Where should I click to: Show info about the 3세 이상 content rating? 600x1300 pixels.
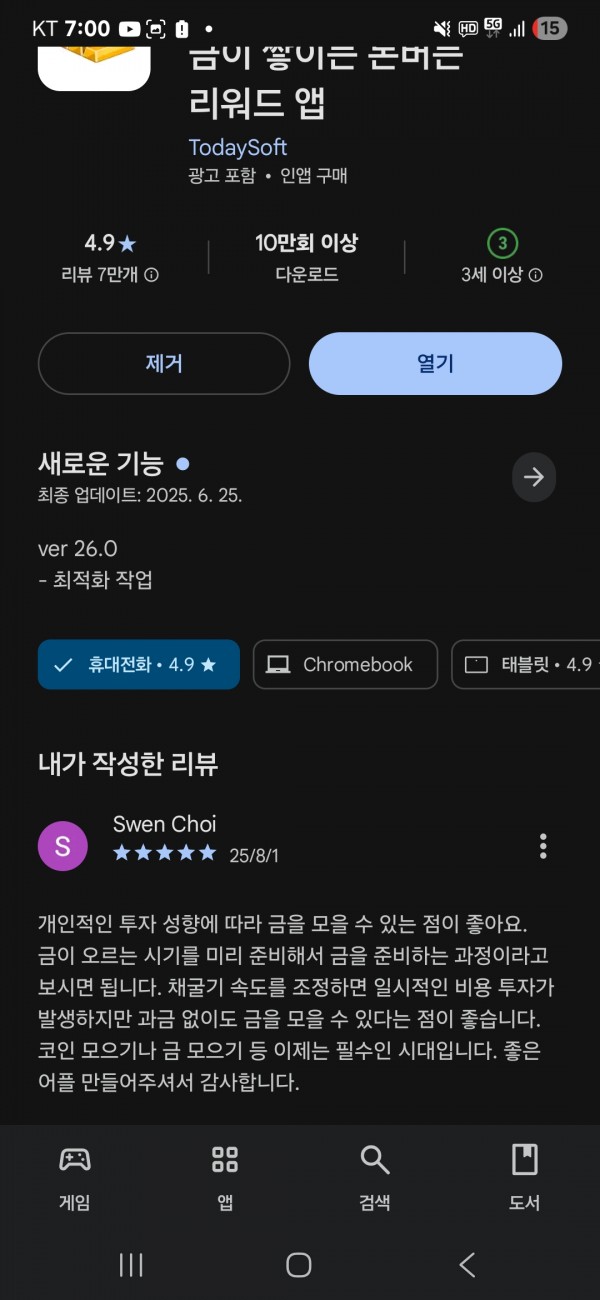[535, 275]
